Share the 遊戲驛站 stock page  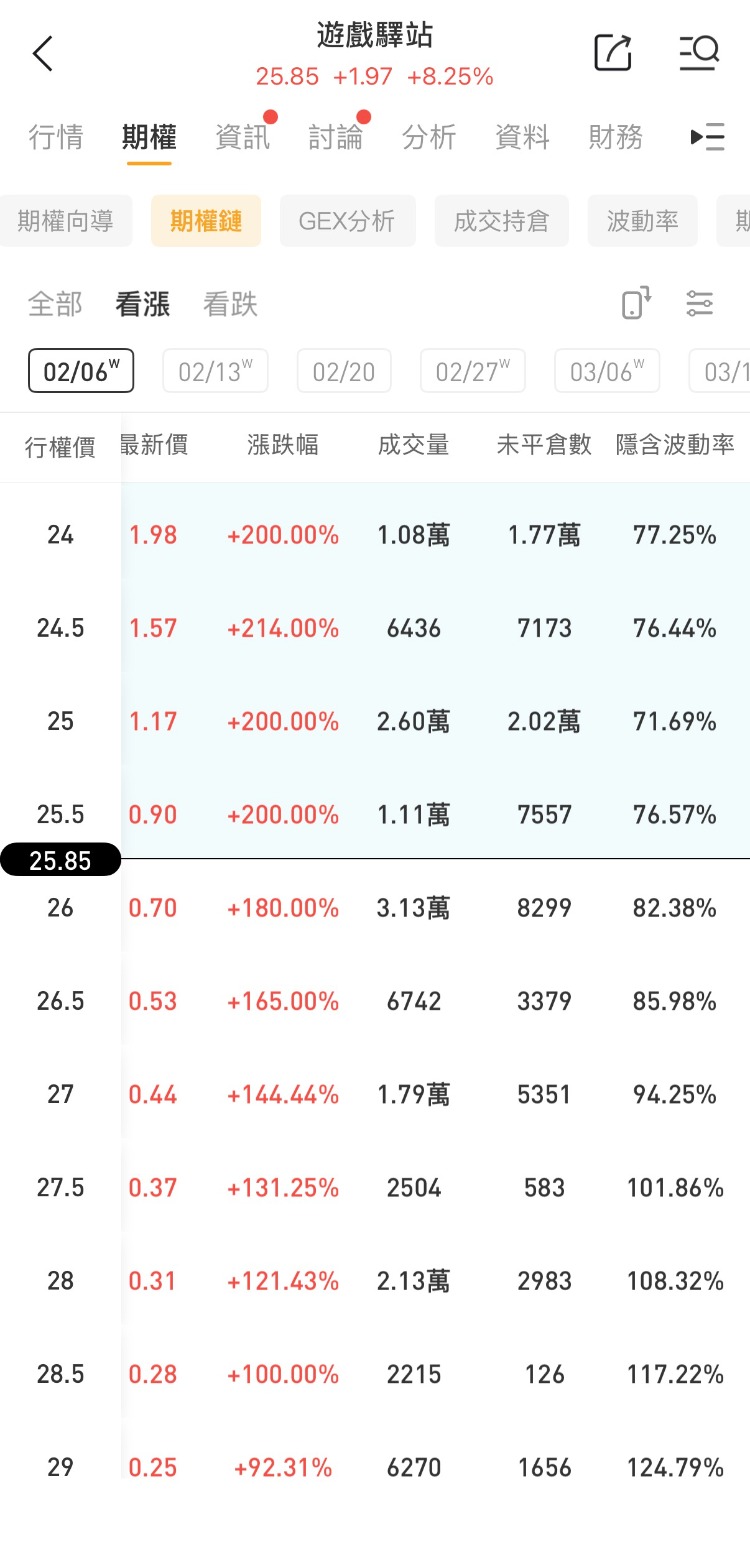point(613,52)
